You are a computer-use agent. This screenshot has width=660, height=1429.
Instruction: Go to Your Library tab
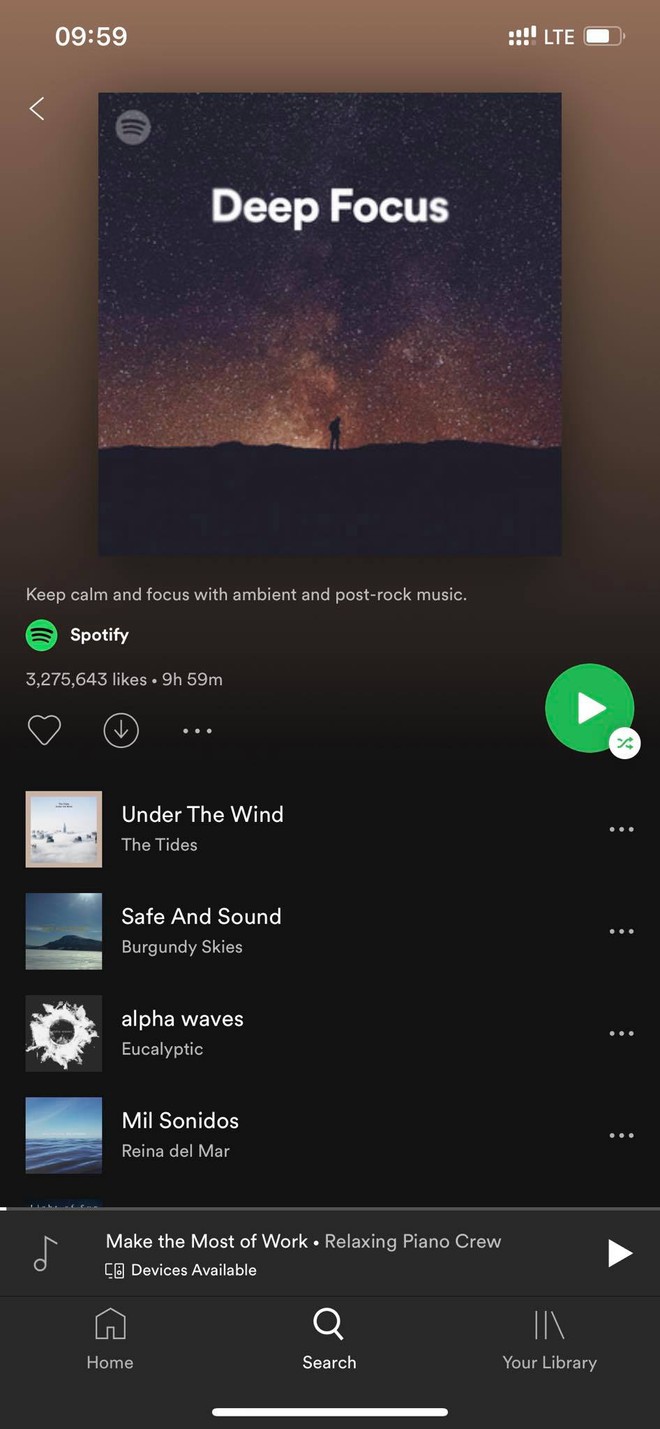[549, 1340]
